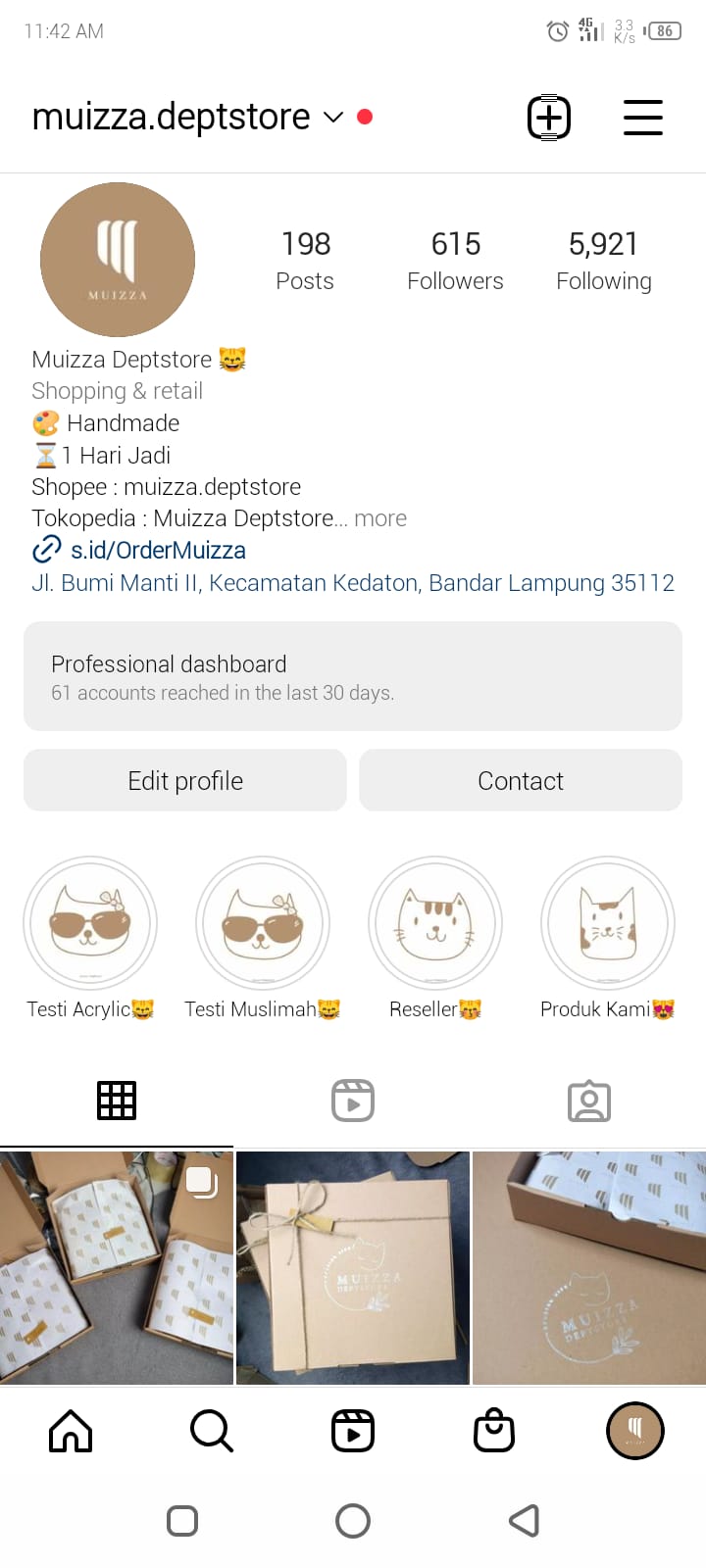View the Produk Kami highlight
Viewport: 706px width, 1568px height.
point(608,923)
